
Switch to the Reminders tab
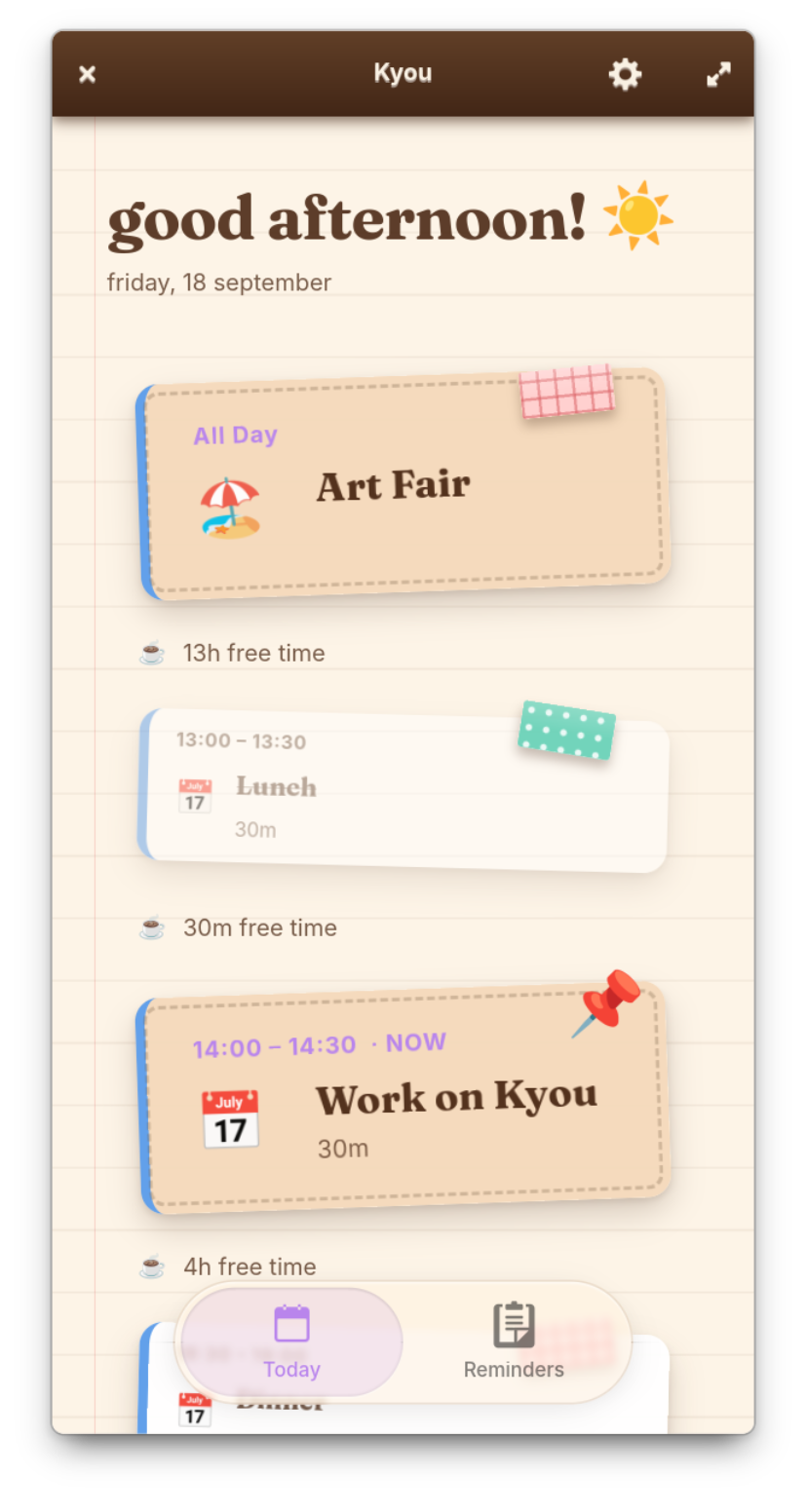pyautogui.click(x=514, y=1342)
